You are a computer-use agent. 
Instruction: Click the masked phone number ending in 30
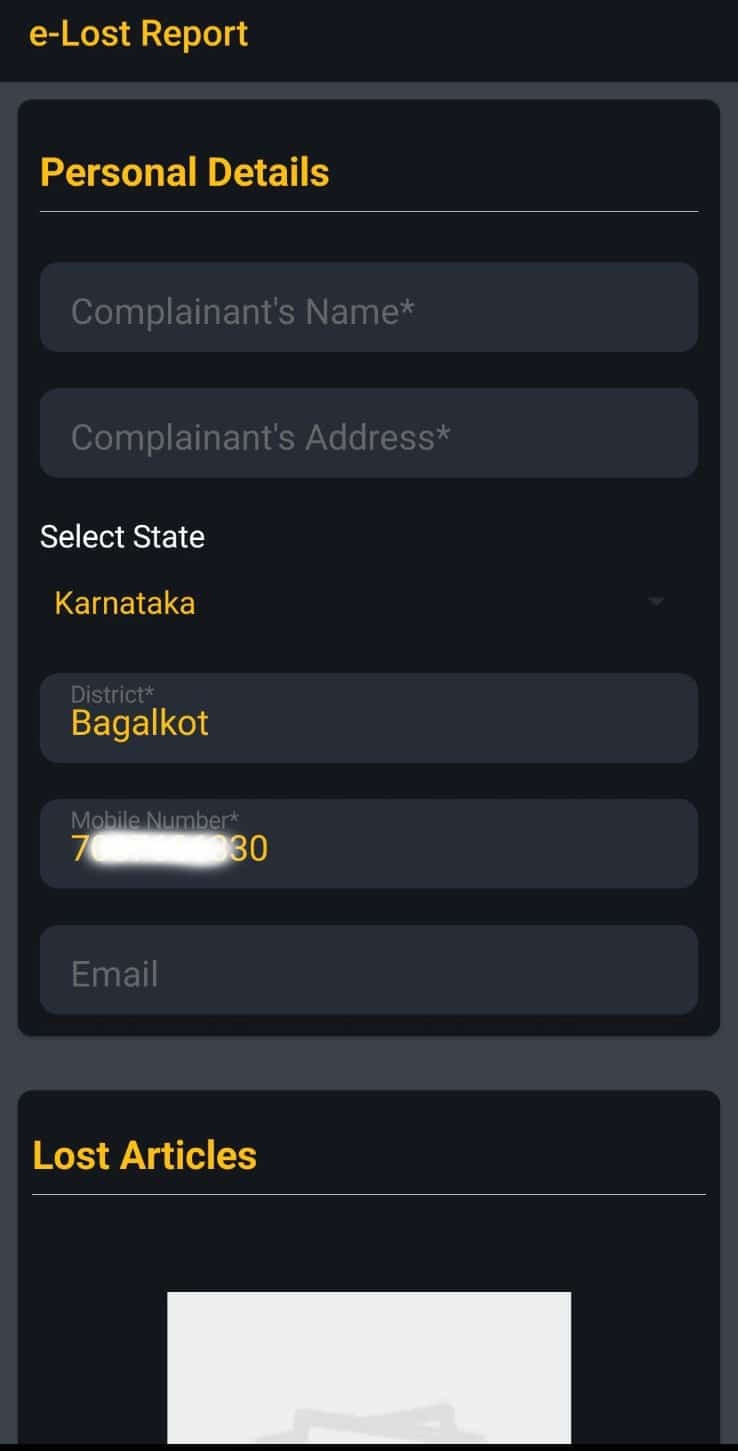point(168,847)
